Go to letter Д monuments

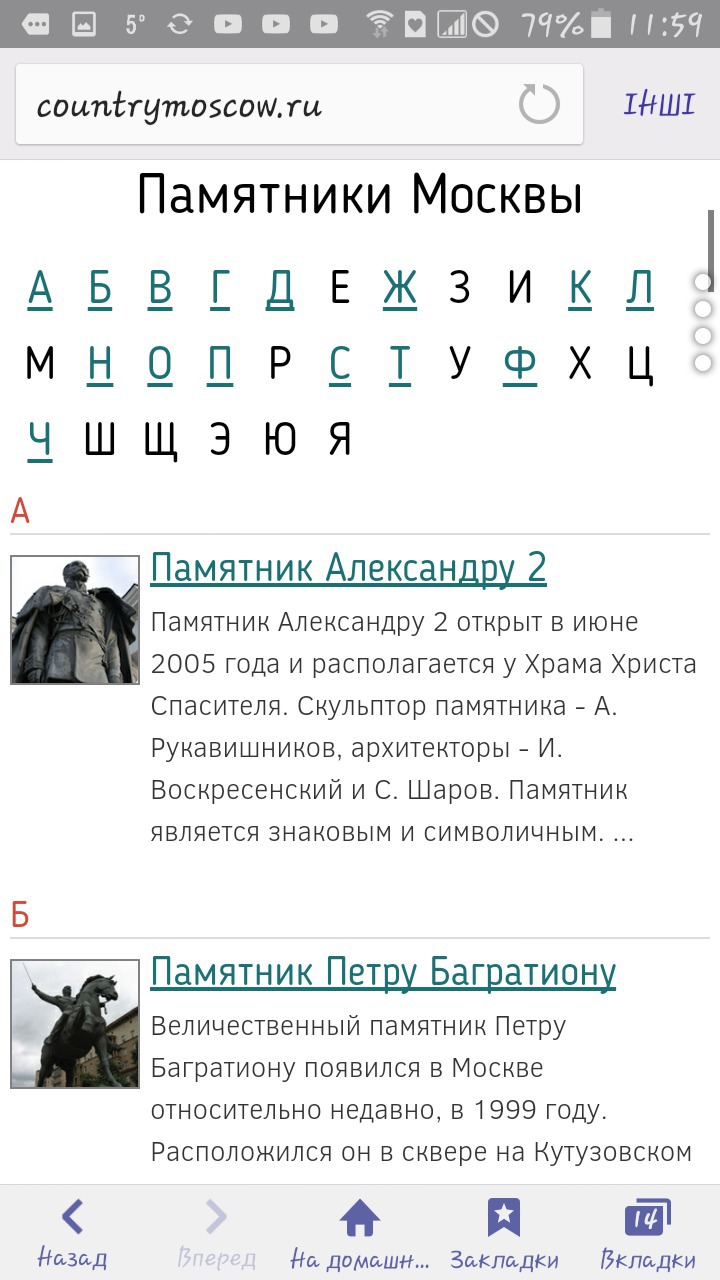pos(280,289)
